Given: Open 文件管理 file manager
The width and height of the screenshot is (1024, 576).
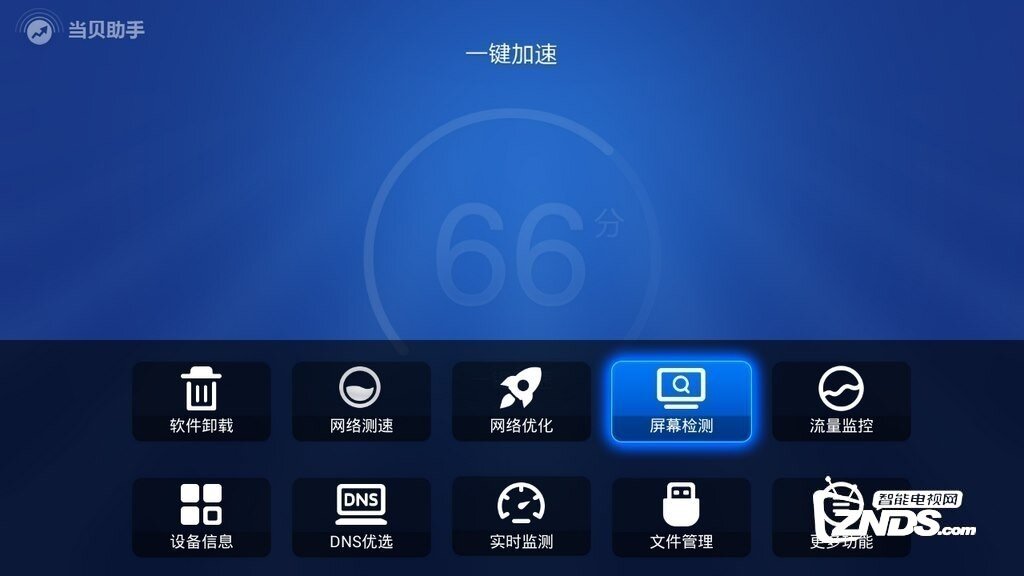Looking at the screenshot, I should (681, 517).
